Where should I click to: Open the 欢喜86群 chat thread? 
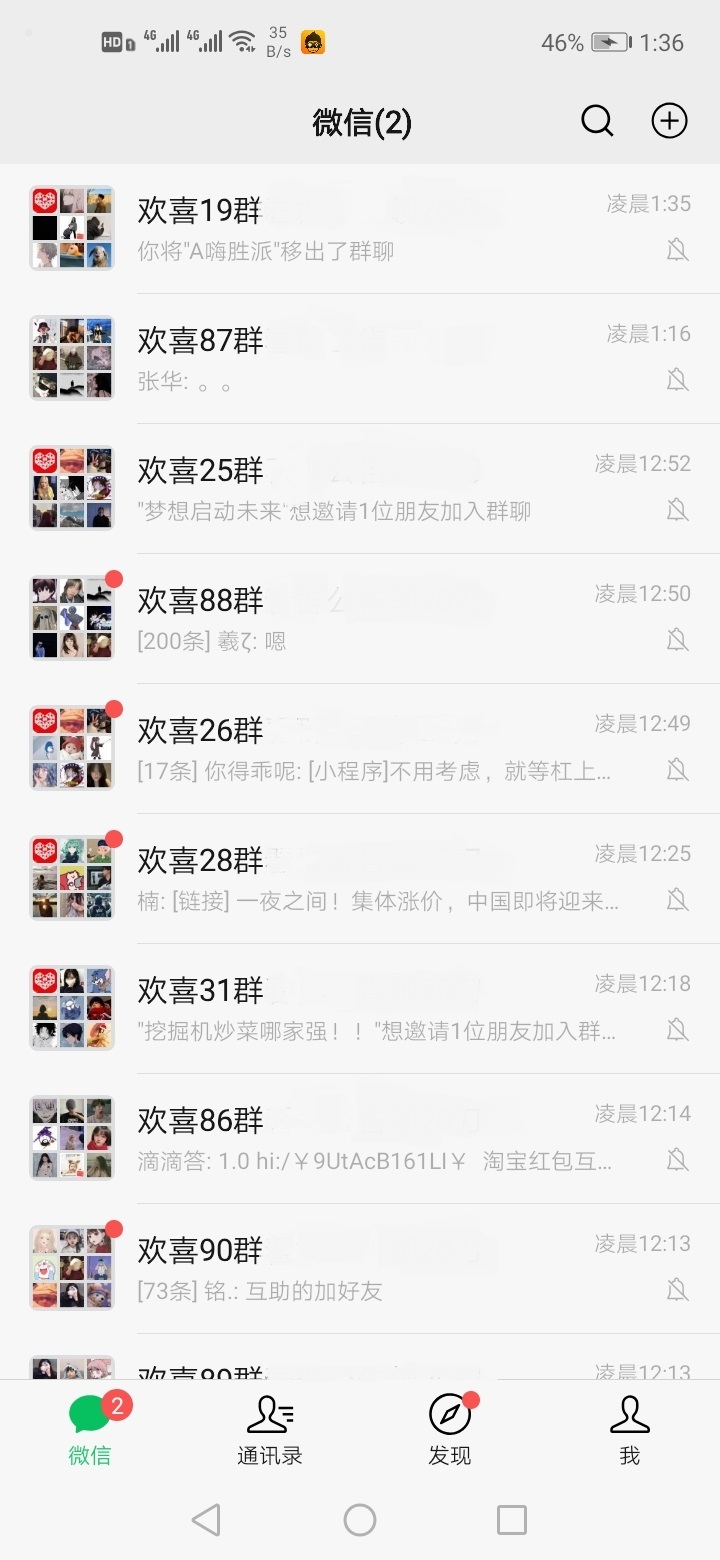[x=360, y=1139]
